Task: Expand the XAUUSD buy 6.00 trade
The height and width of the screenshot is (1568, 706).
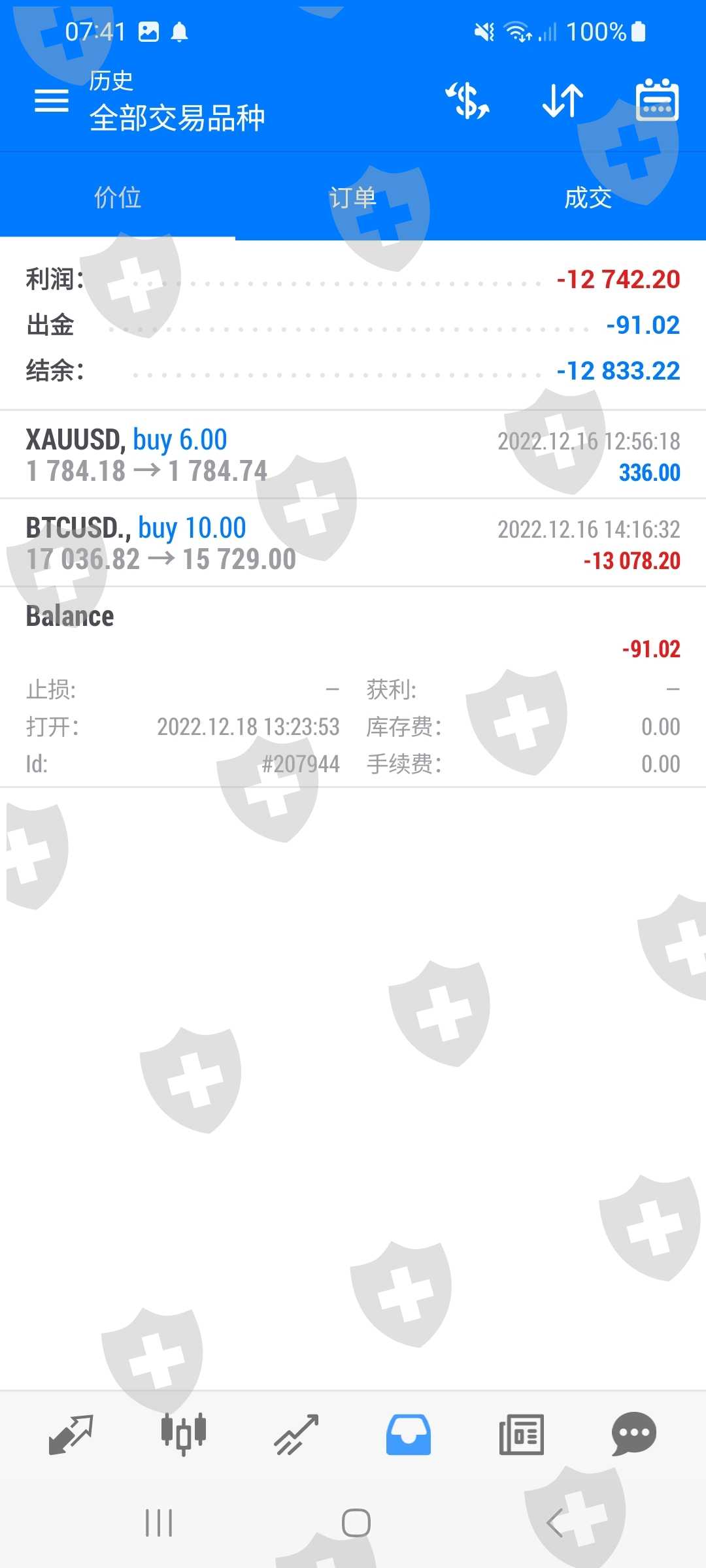Action: (353, 455)
